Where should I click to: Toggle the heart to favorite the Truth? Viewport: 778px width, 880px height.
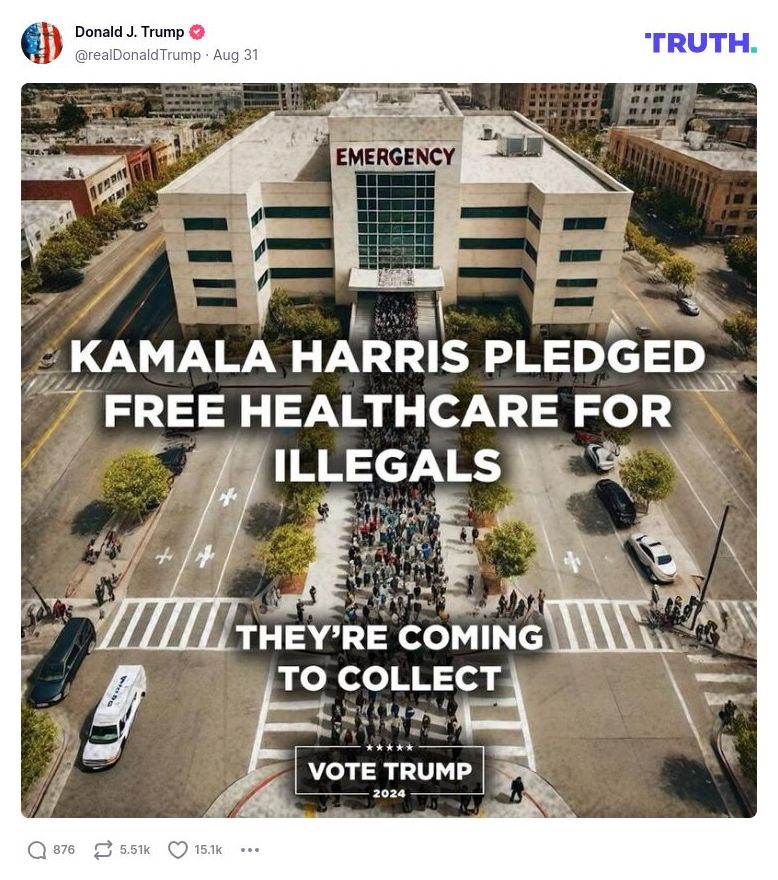(x=177, y=849)
